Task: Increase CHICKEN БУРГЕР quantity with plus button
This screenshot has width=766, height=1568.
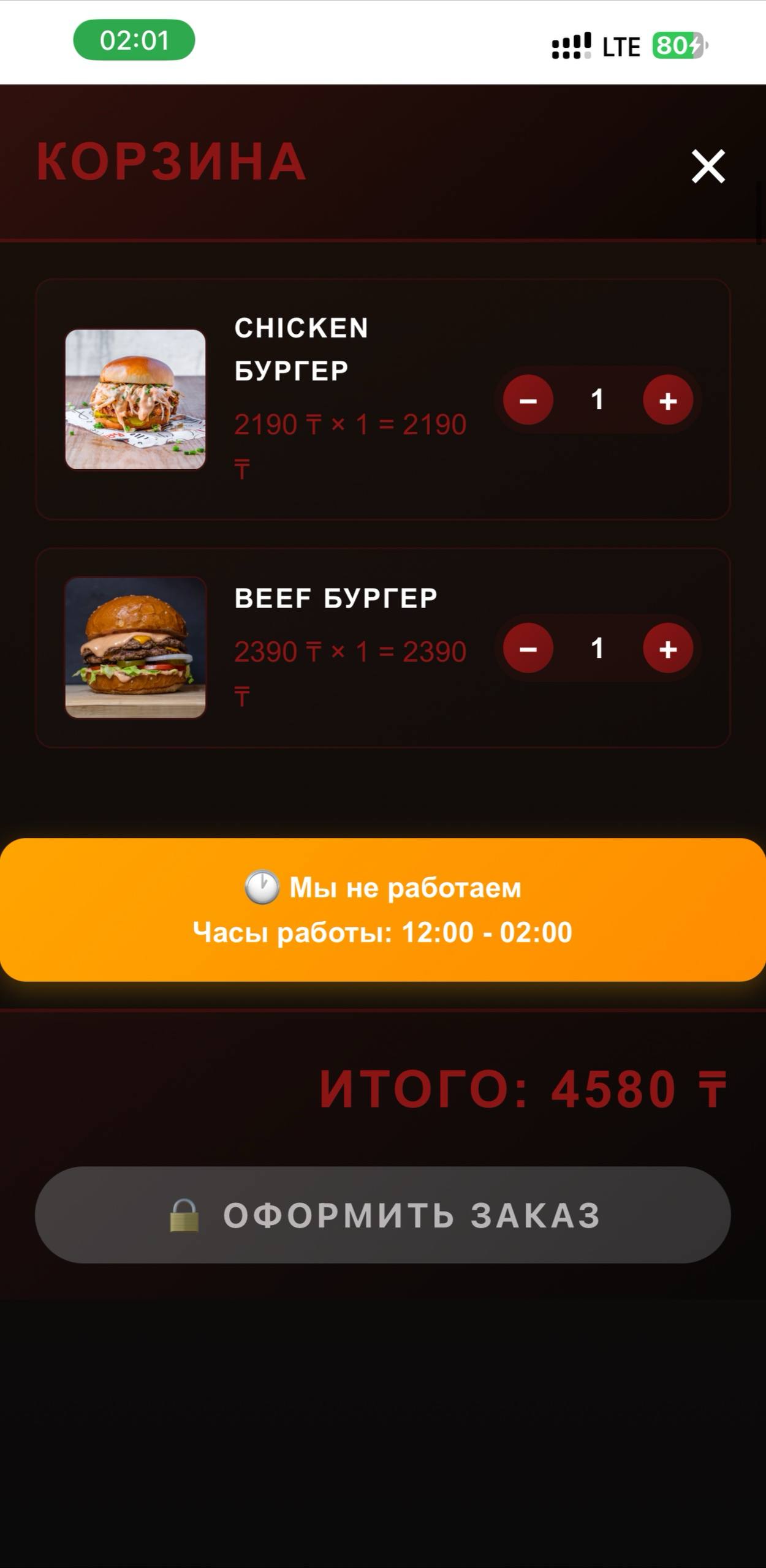Action: point(667,401)
